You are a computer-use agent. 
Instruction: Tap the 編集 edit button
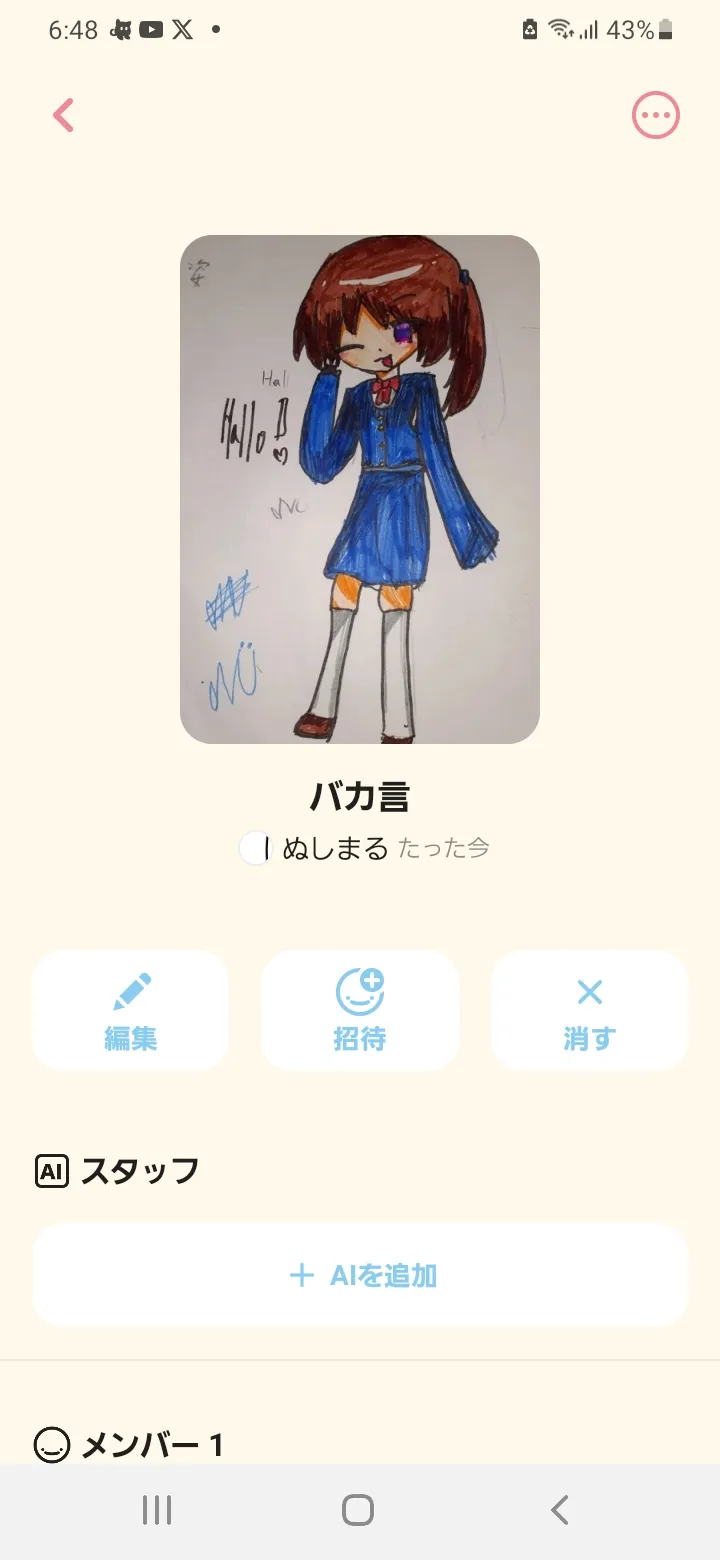tap(130, 1010)
